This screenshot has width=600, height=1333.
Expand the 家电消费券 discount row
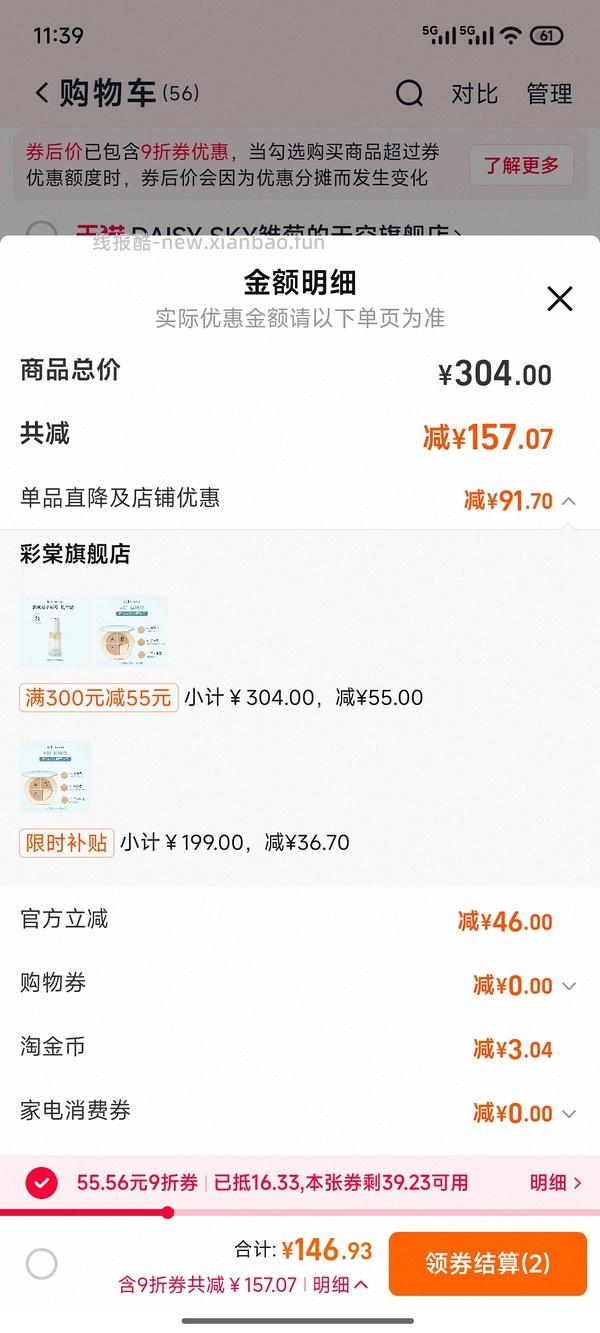point(569,1114)
